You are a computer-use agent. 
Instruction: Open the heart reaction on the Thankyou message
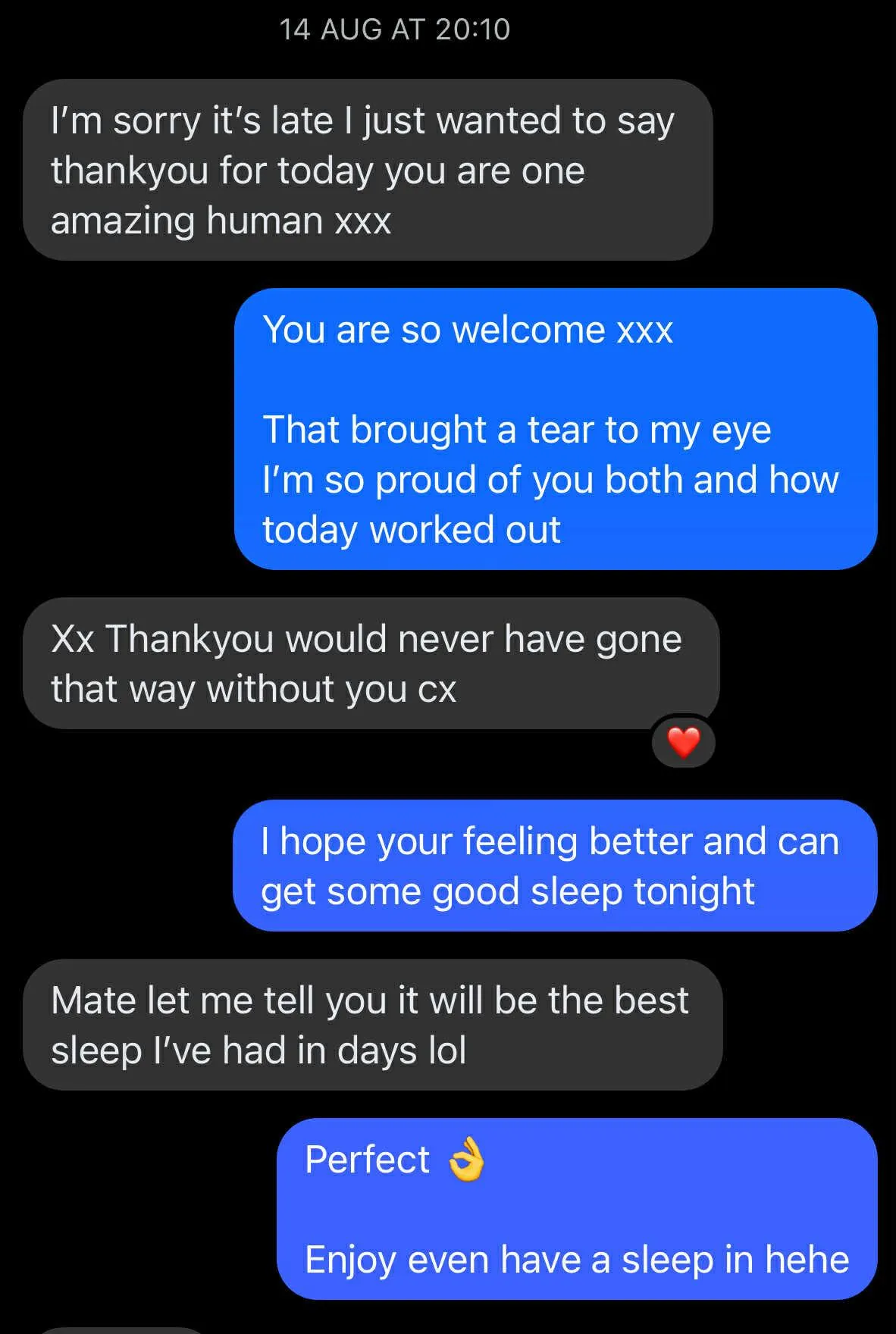(x=683, y=742)
